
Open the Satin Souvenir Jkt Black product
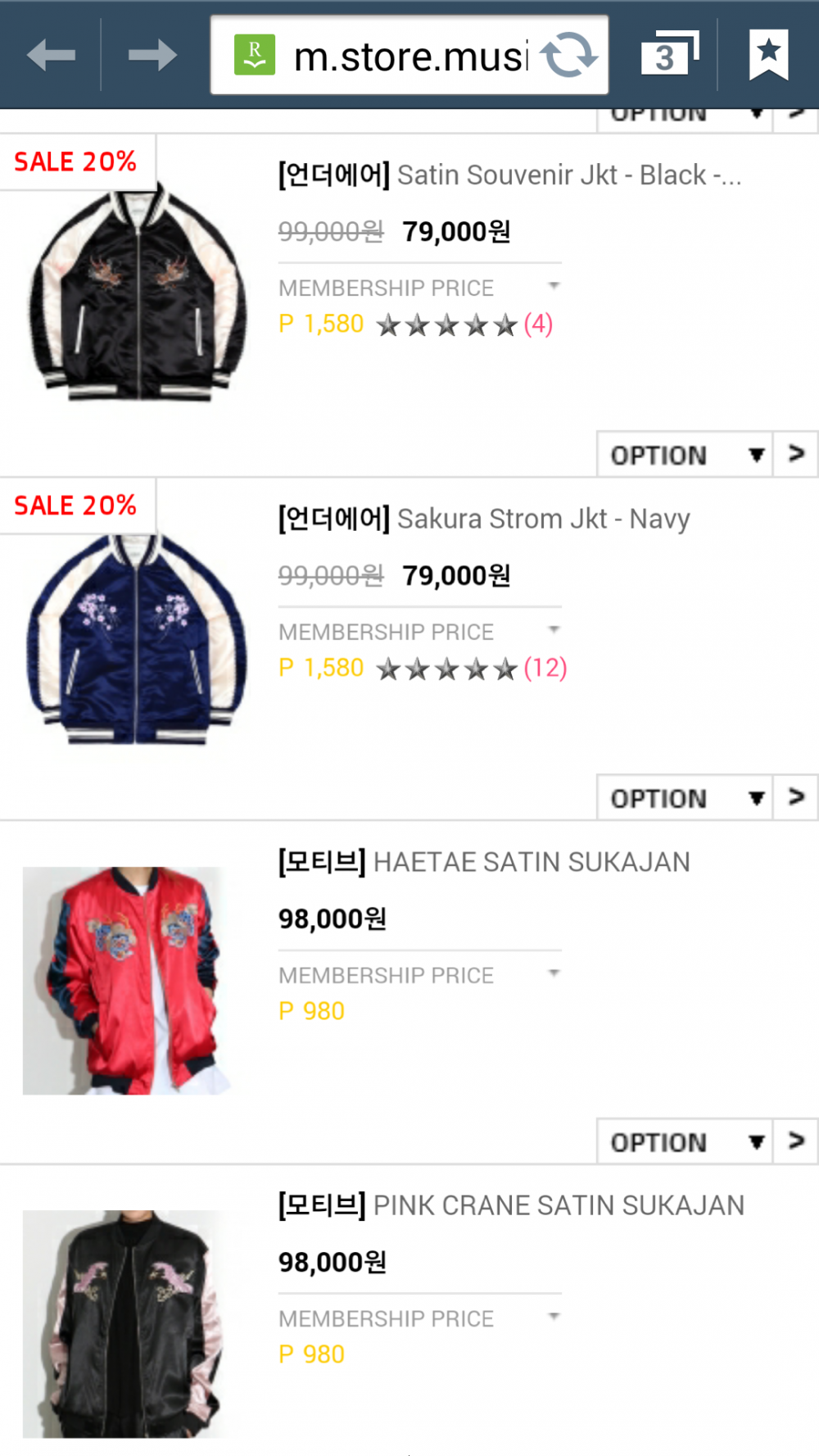point(509,175)
